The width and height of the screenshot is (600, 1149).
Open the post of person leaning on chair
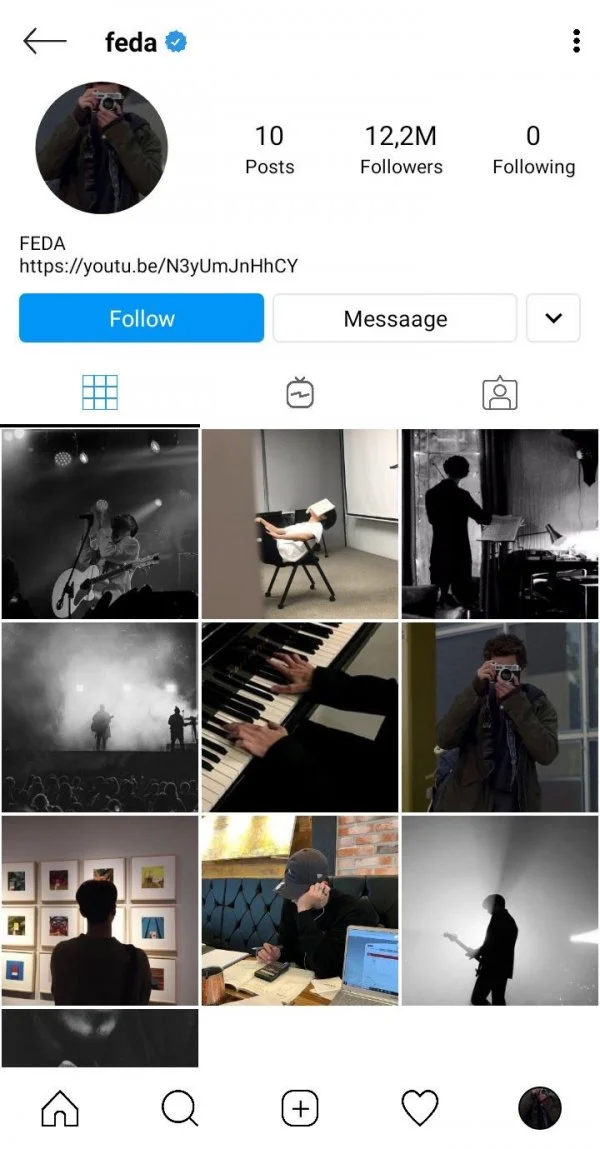pyautogui.click(x=300, y=524)
